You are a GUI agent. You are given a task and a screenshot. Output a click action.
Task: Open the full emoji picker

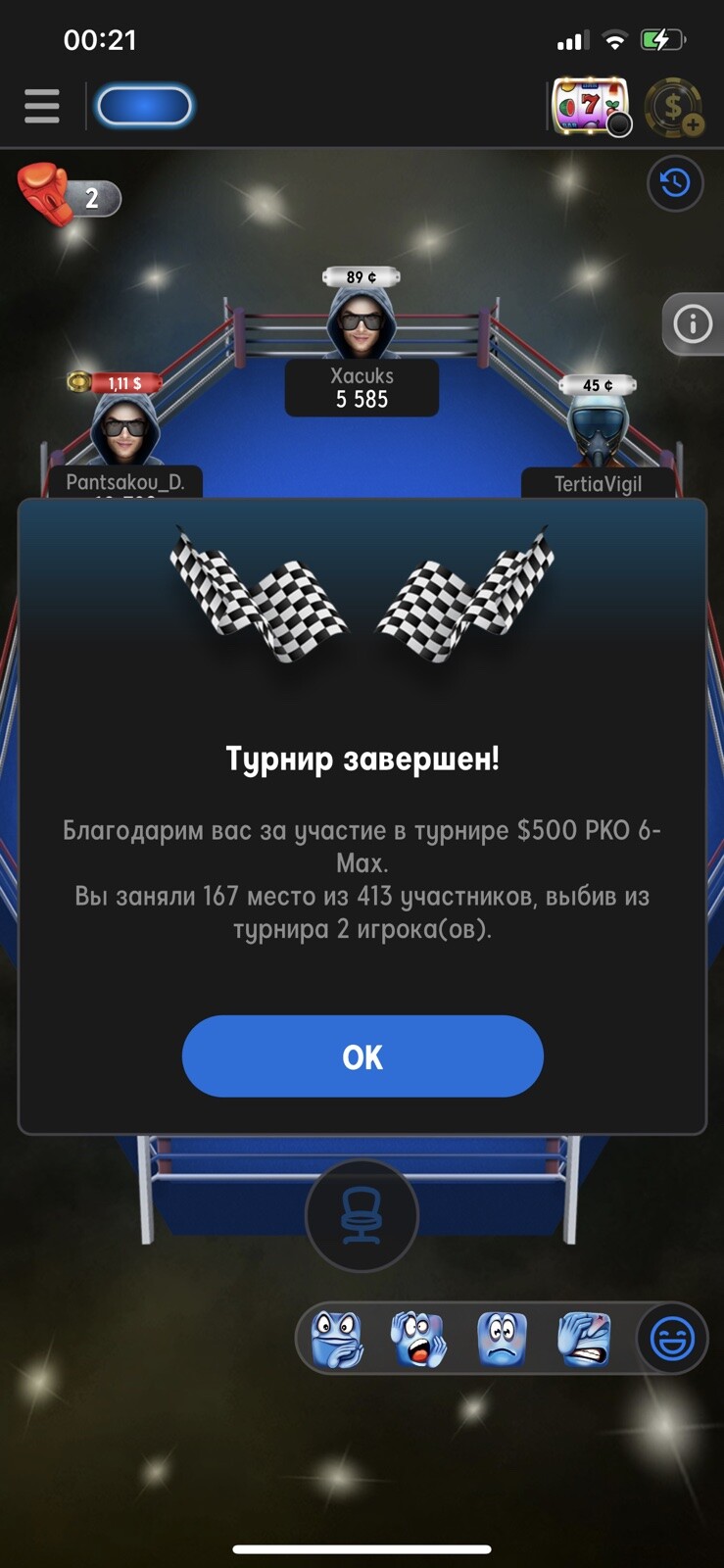pyautogui.click(x=672, y=1339)
